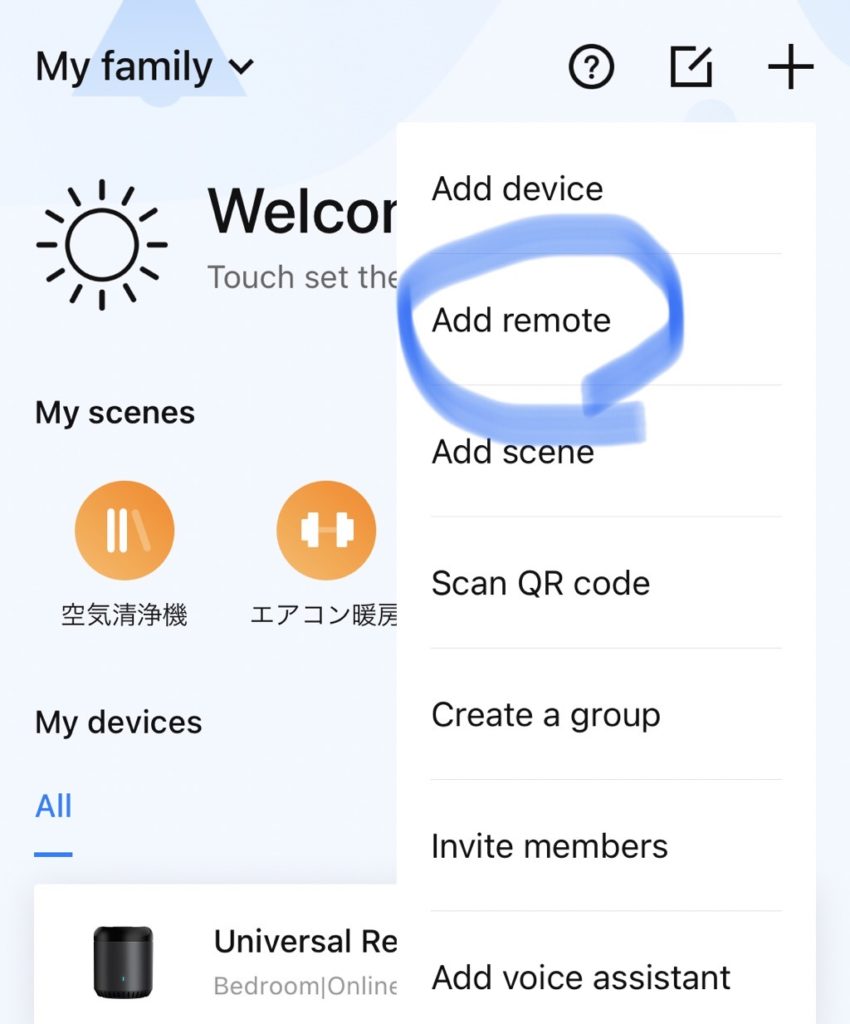Open Invite members
The image size is (850, 1024).
click(549, 846)
